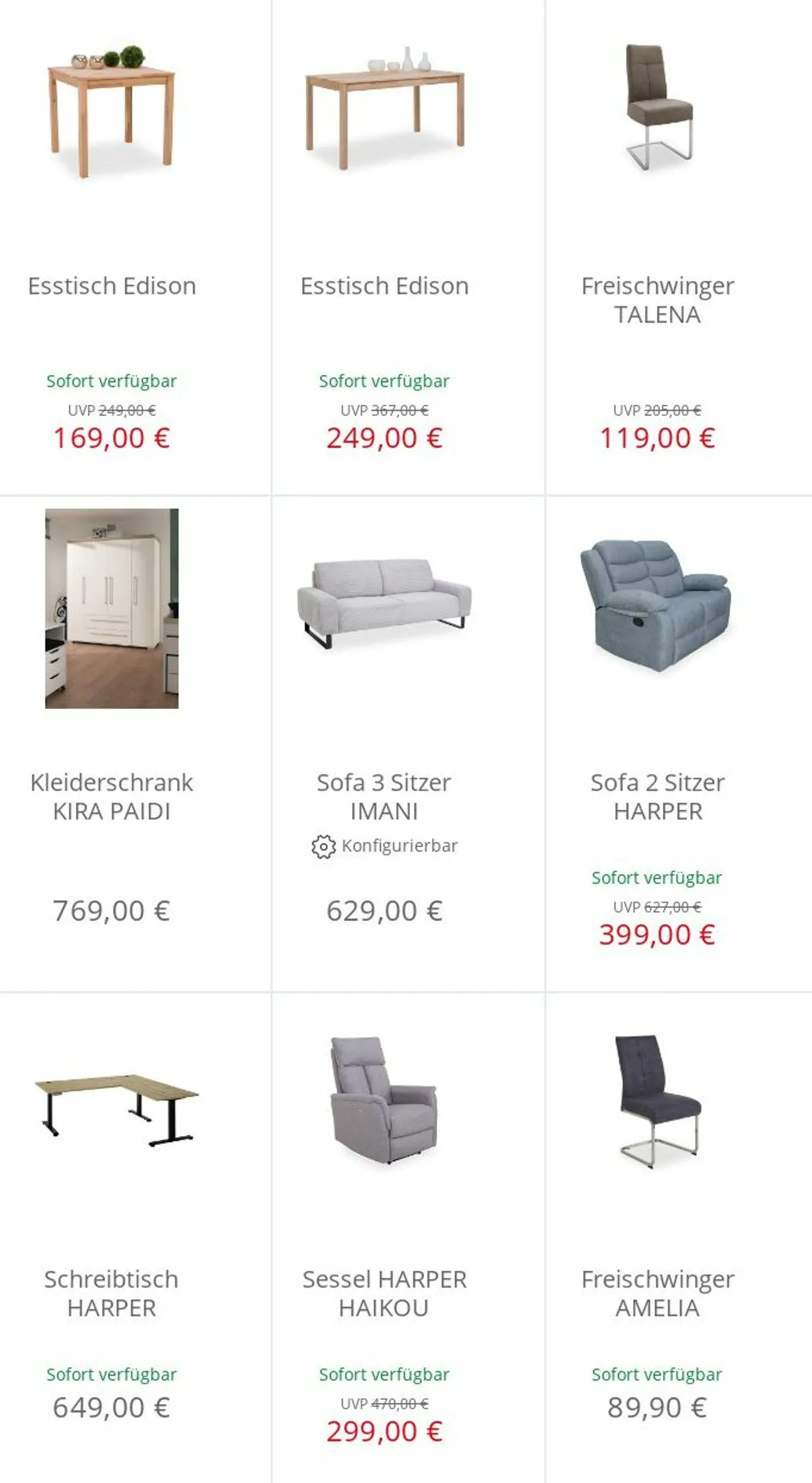Select the Sofa 3 Sitzer IMANI card

pyautogui.click(x=408, y=744)
